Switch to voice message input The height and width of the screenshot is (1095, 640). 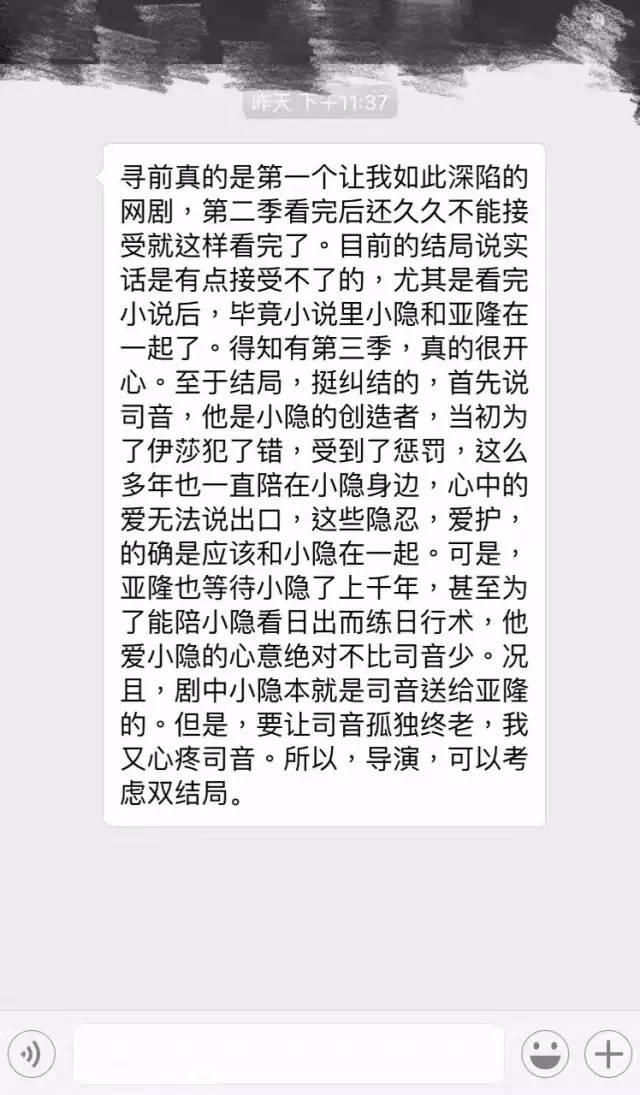pos(31,1053)
